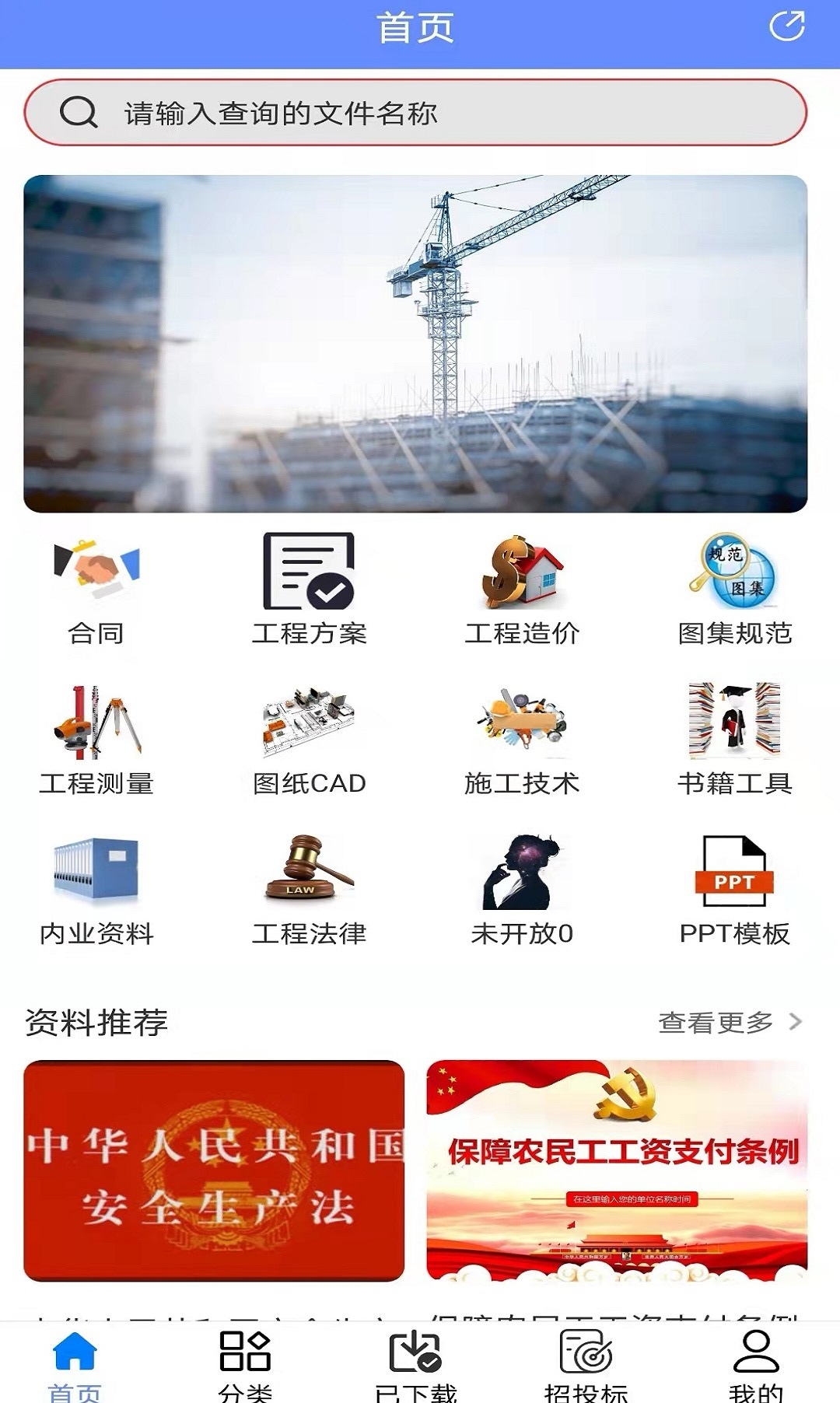This screenshot has width=840, height=1403.
Task: Open 书籍工具 category
Action: (x=734, y=740)
